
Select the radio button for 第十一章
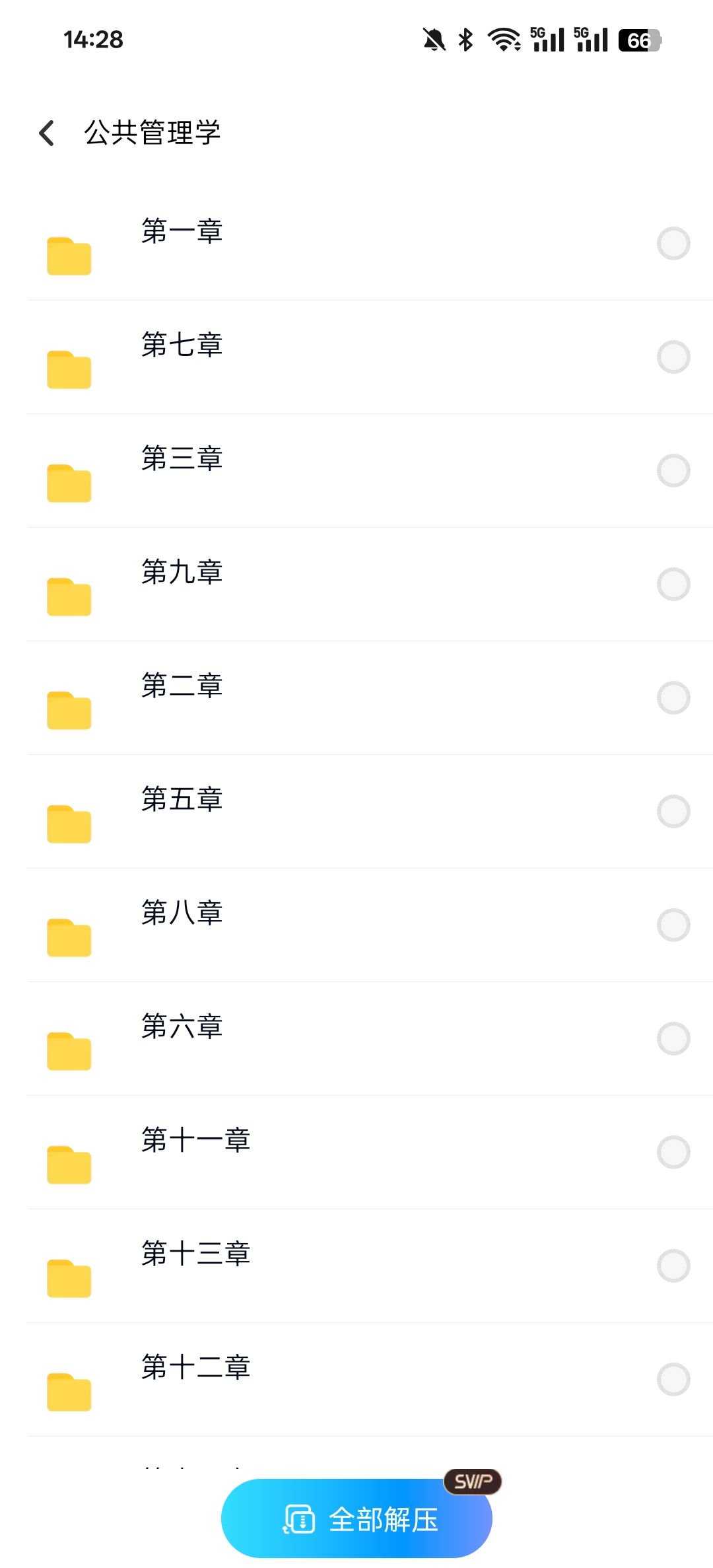[673, 1152]
